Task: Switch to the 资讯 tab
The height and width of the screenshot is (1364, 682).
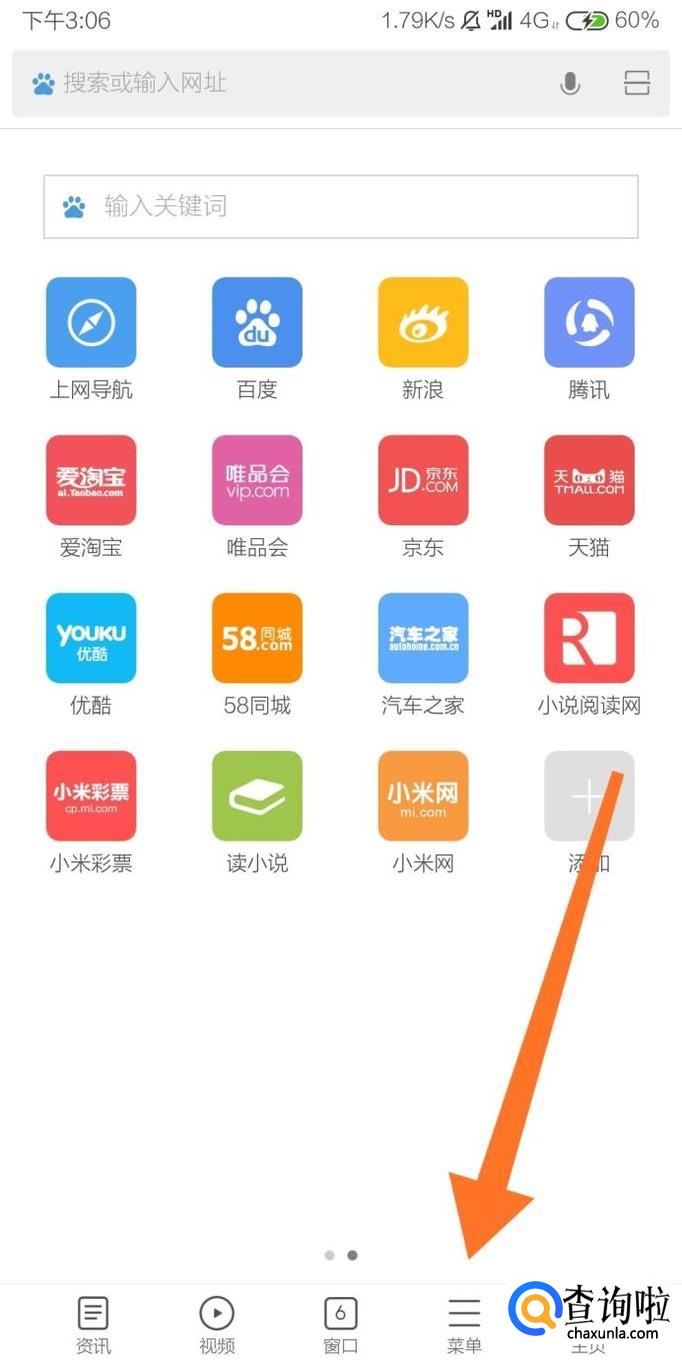Action: pyautogui.click(x=93, y=1324)
